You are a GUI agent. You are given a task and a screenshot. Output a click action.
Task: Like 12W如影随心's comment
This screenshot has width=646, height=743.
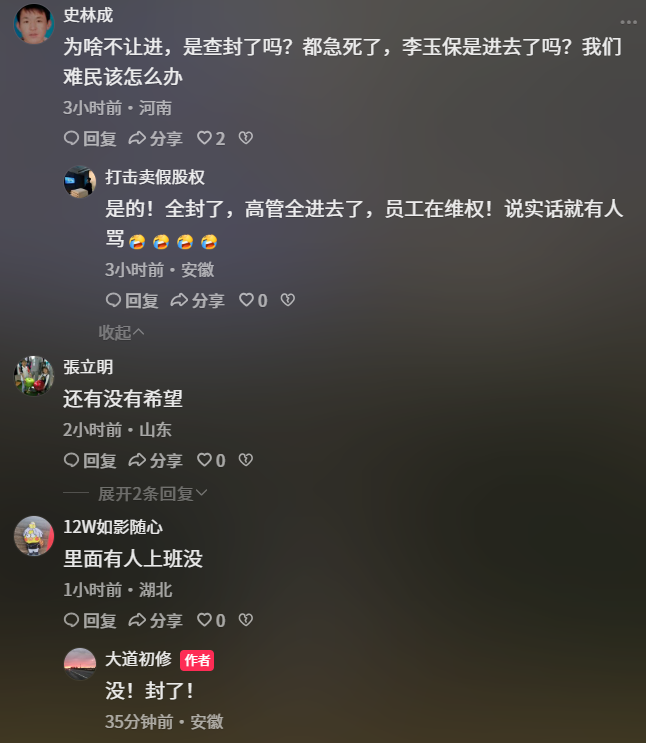pos(210,620)
